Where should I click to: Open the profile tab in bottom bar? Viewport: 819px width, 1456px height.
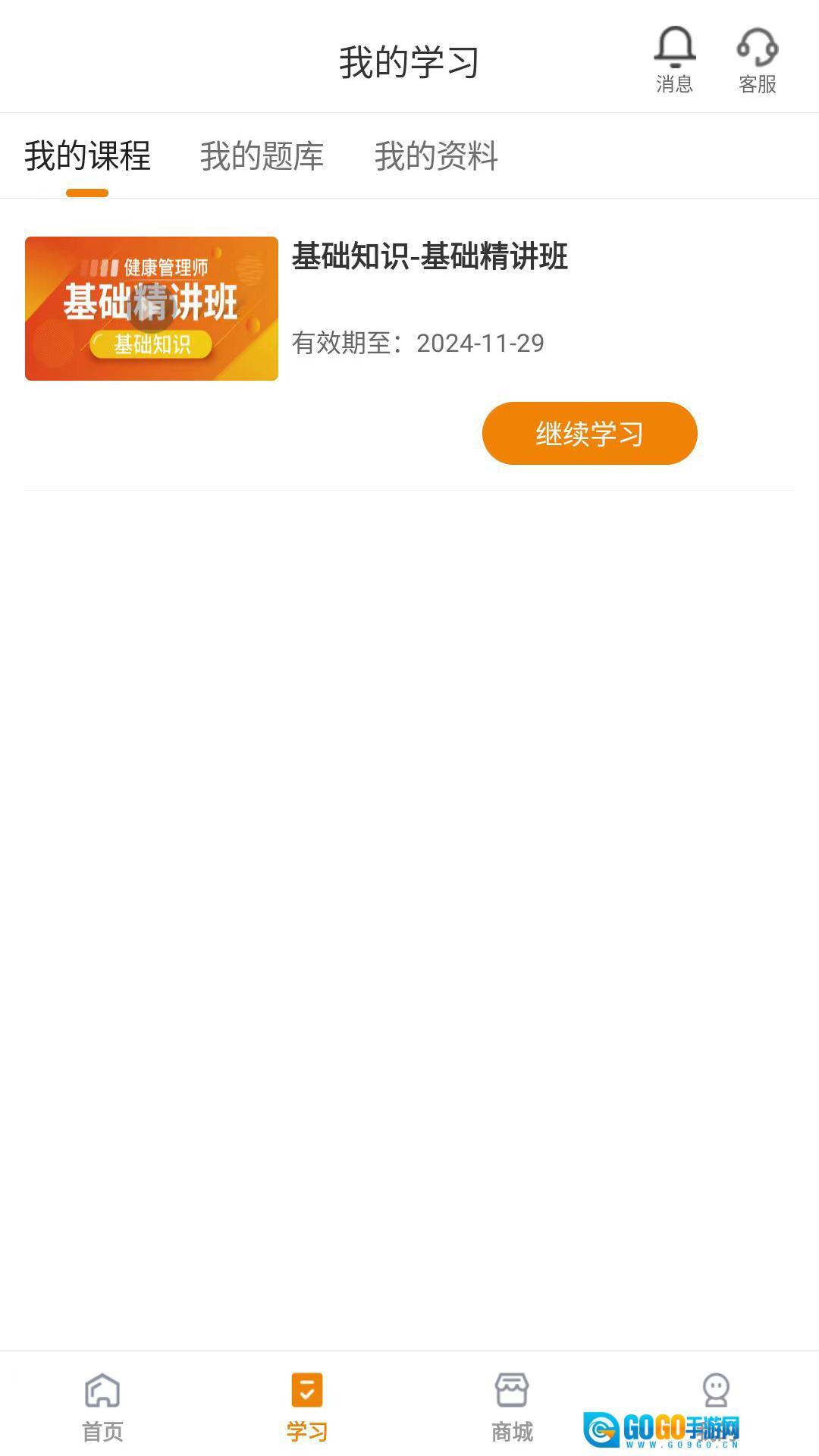tap(716, 1395)
